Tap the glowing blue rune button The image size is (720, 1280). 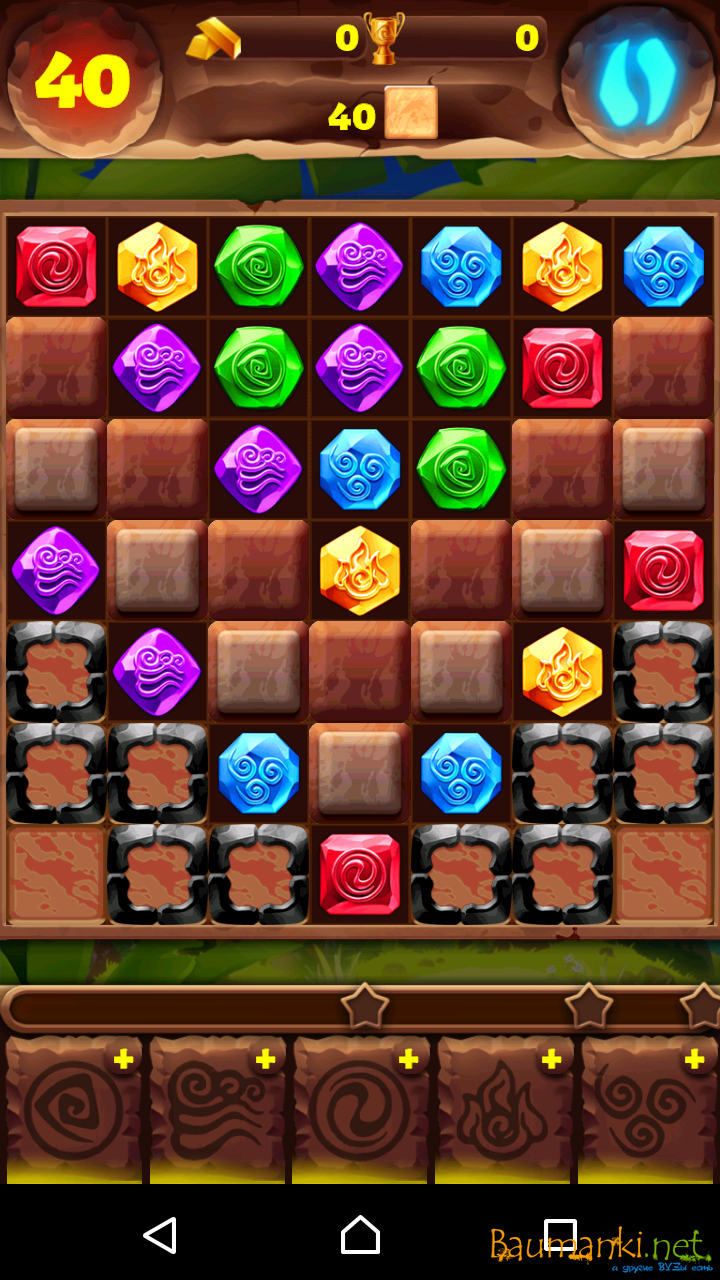click(638, 80)
